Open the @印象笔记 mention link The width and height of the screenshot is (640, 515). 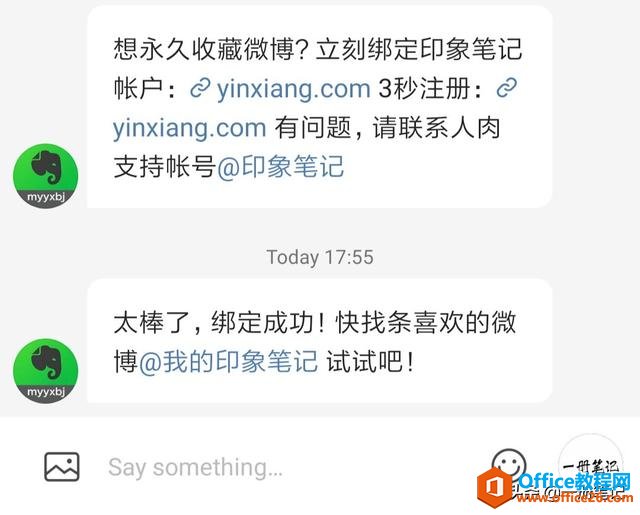[x=280, y=166]
